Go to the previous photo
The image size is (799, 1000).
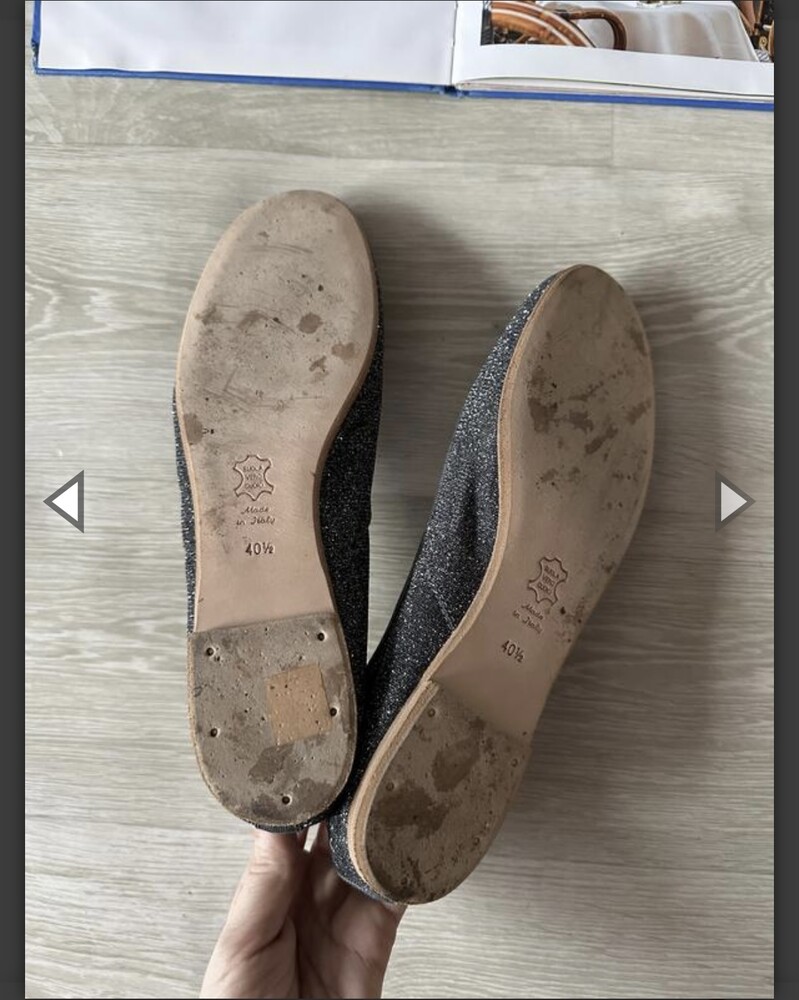(65, 501)
